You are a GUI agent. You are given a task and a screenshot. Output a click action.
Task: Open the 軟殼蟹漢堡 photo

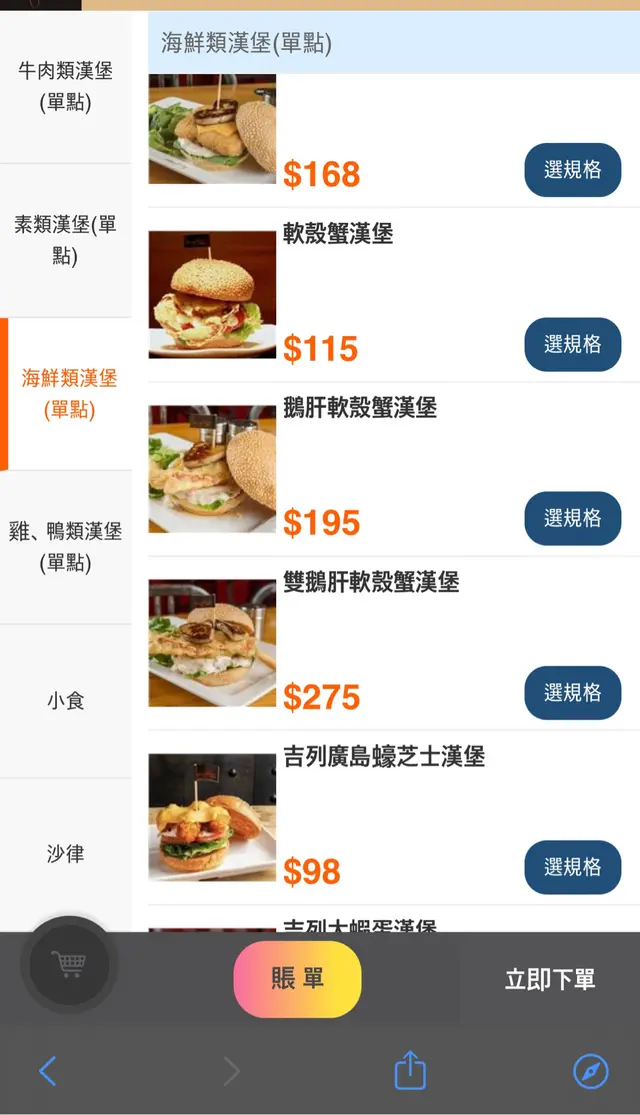click(212, 295)
